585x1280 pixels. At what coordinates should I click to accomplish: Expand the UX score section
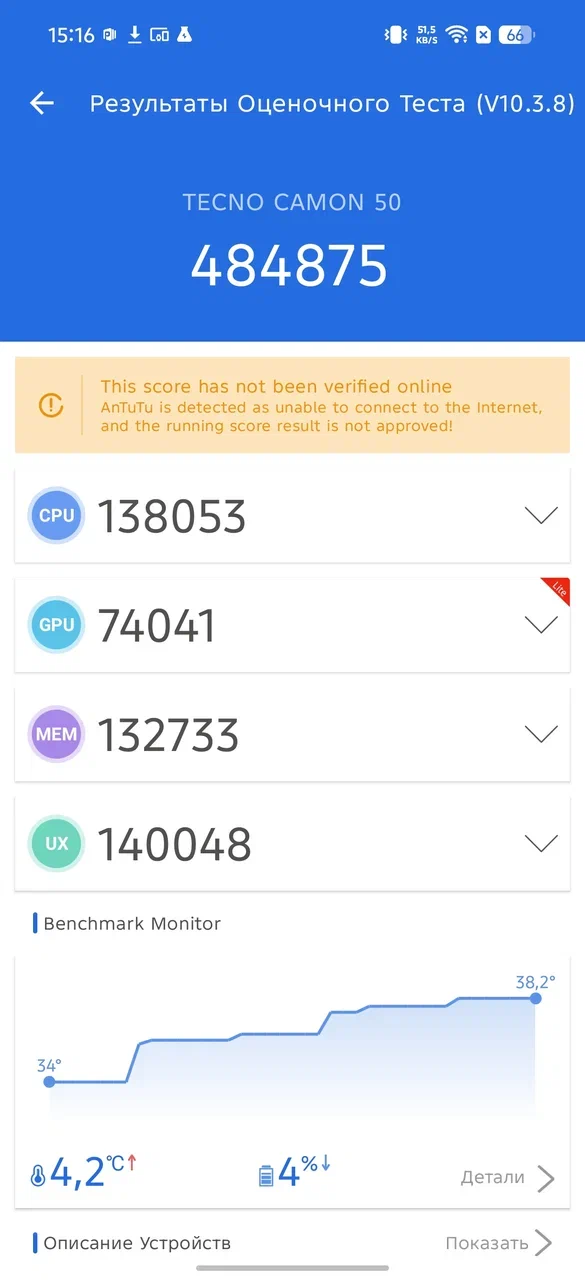(x=541, y=844)
